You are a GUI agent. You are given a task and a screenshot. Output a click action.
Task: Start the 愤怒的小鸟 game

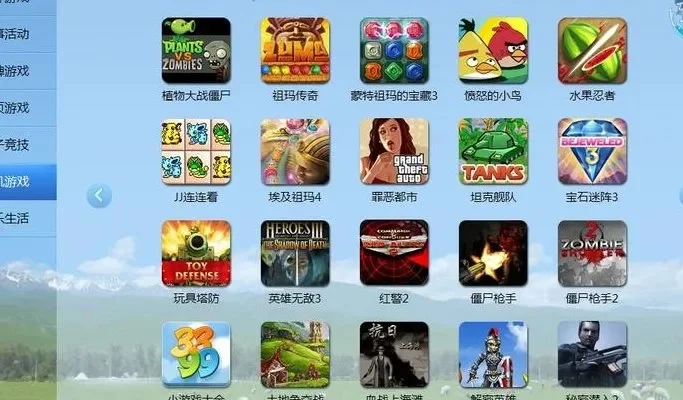[493, 50]
